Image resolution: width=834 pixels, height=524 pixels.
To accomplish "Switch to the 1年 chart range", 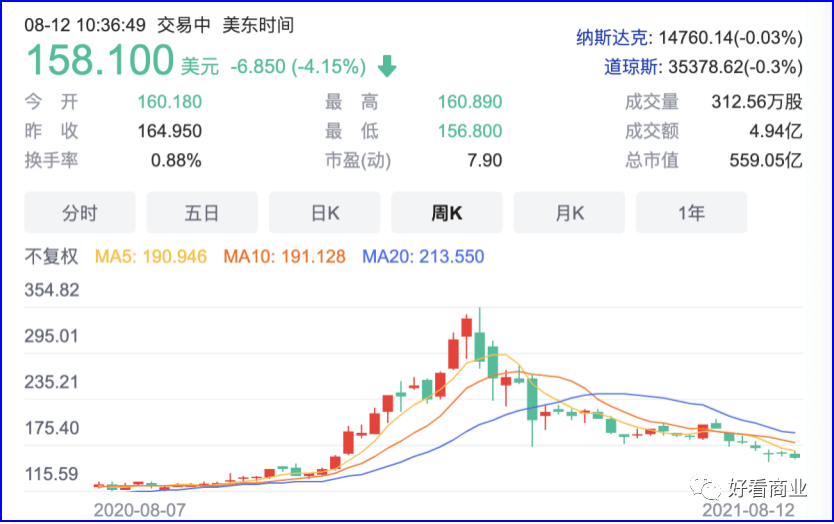I will [x=691, y=212].
